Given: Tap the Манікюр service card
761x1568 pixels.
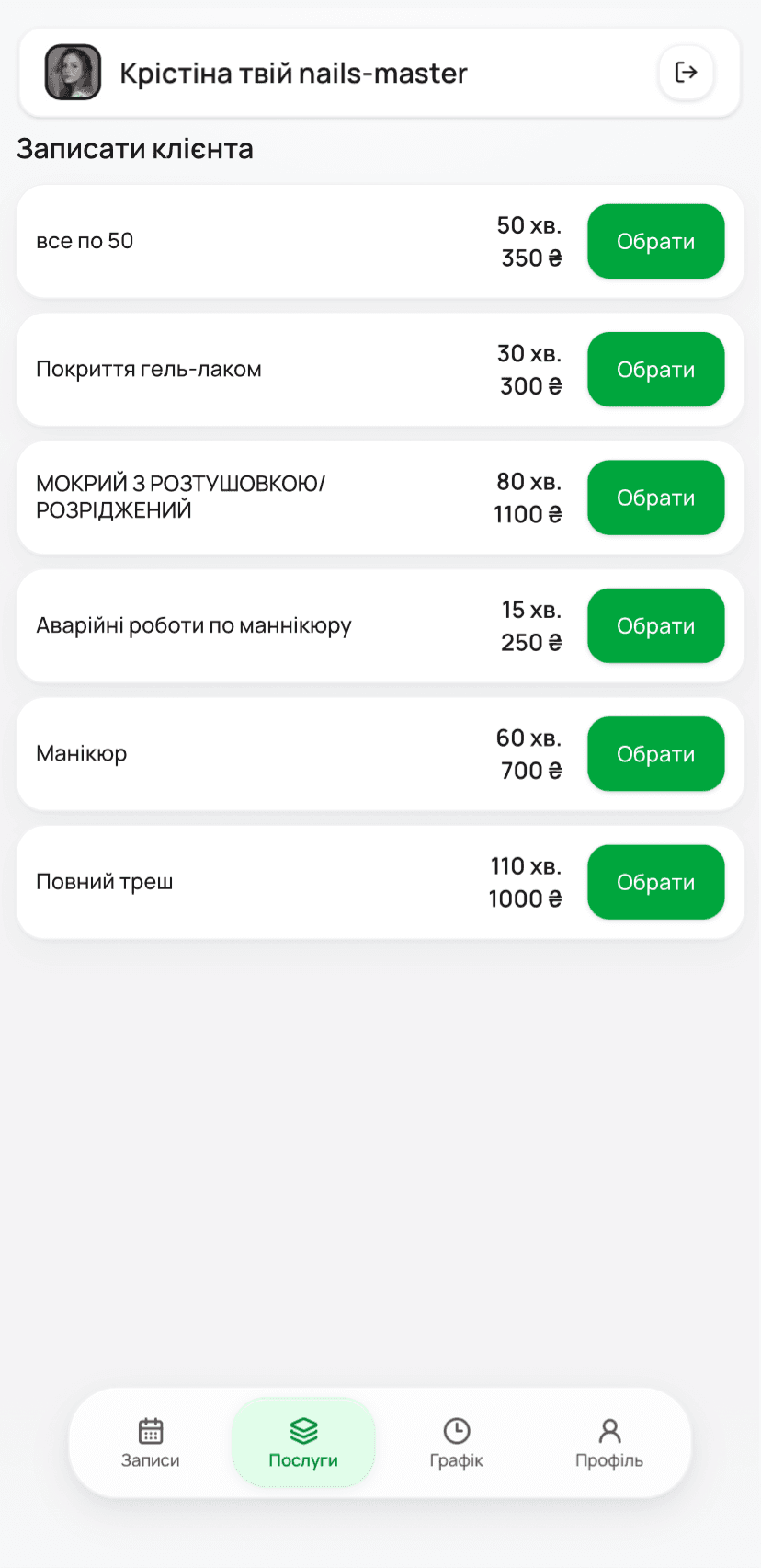Looking at the screenshot, I should pyautogui.click(x=276, y=753).
